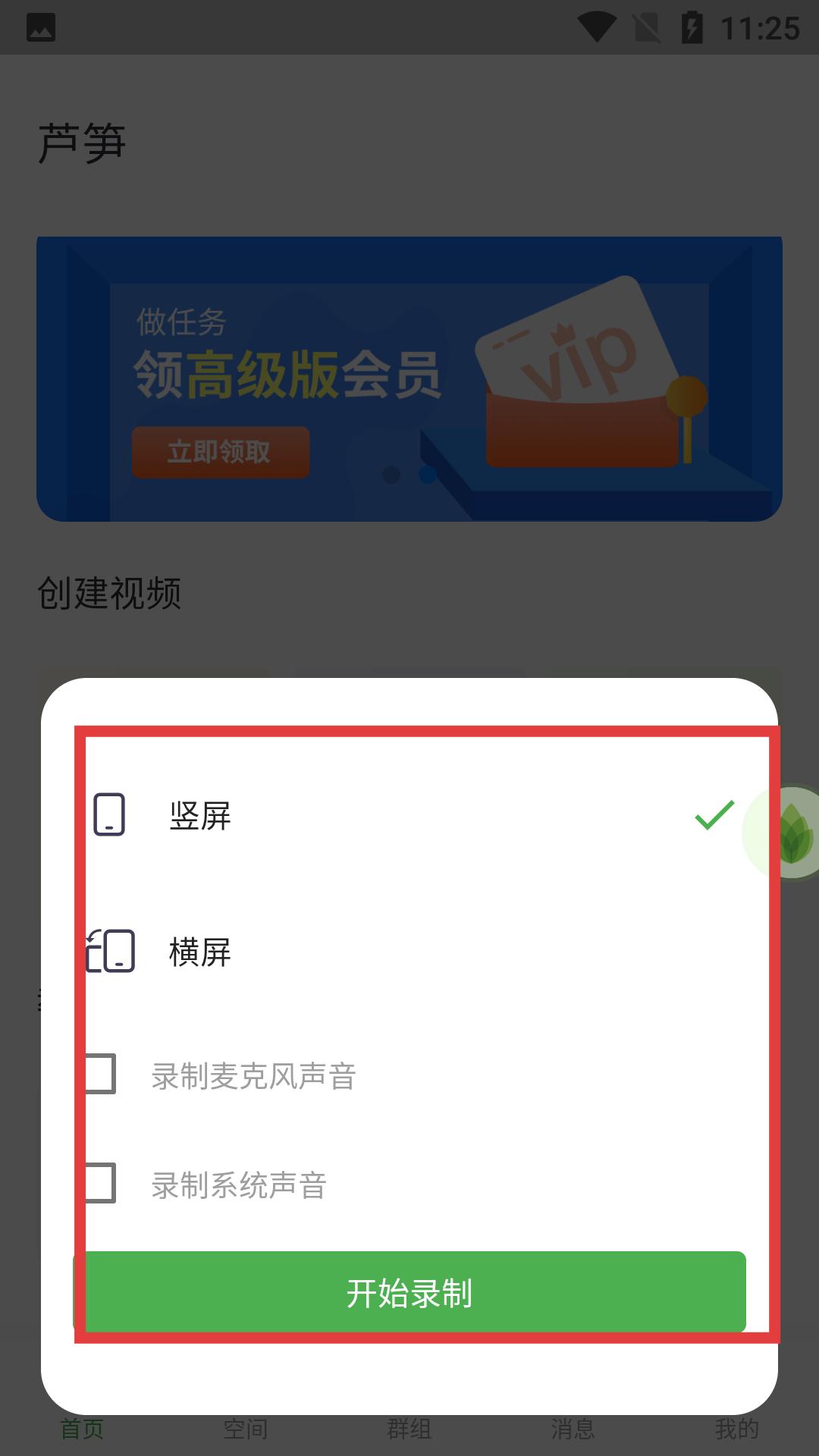Choose the 横屏 landscape option

409,952
